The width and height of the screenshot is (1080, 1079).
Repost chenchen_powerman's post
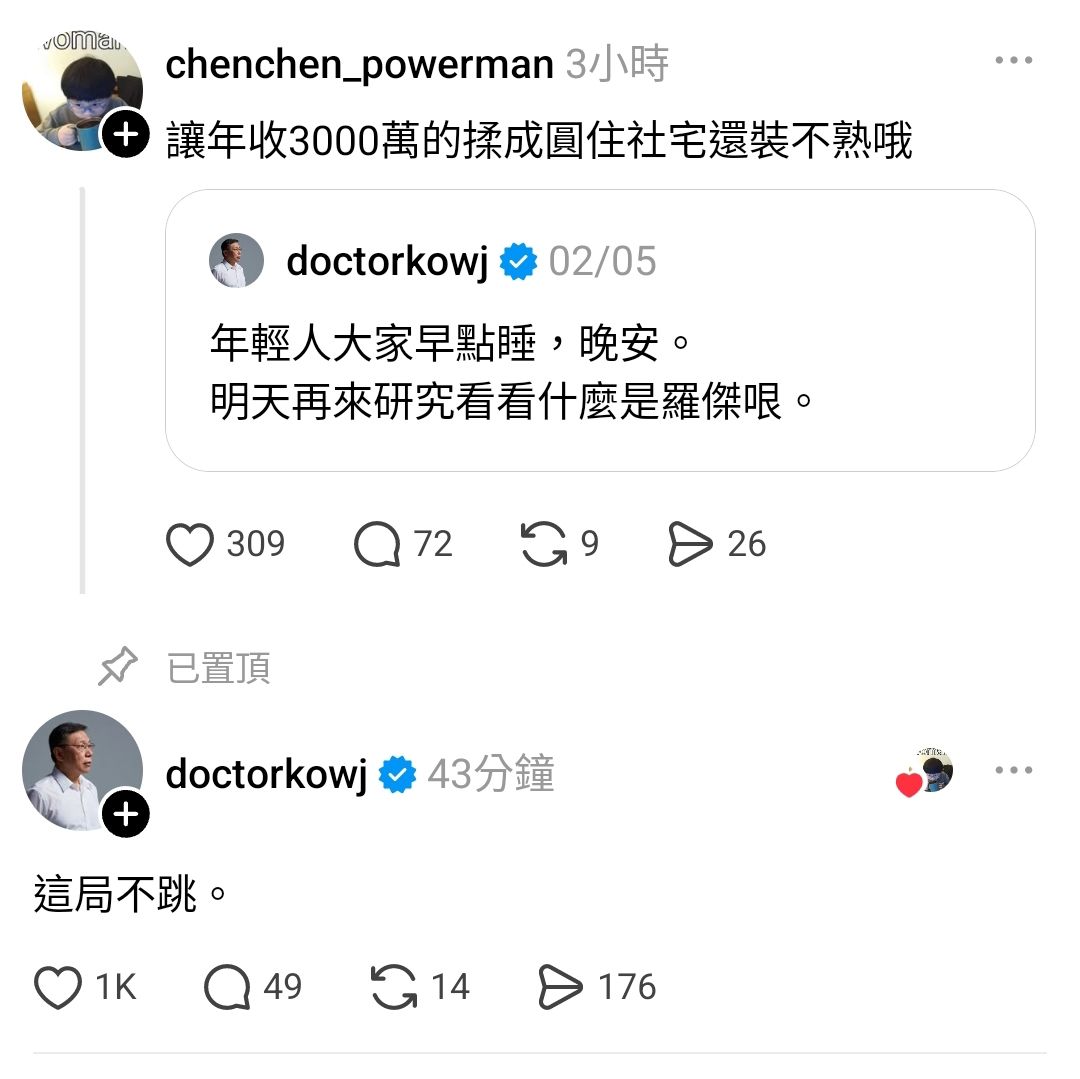[x=544, y=545]
